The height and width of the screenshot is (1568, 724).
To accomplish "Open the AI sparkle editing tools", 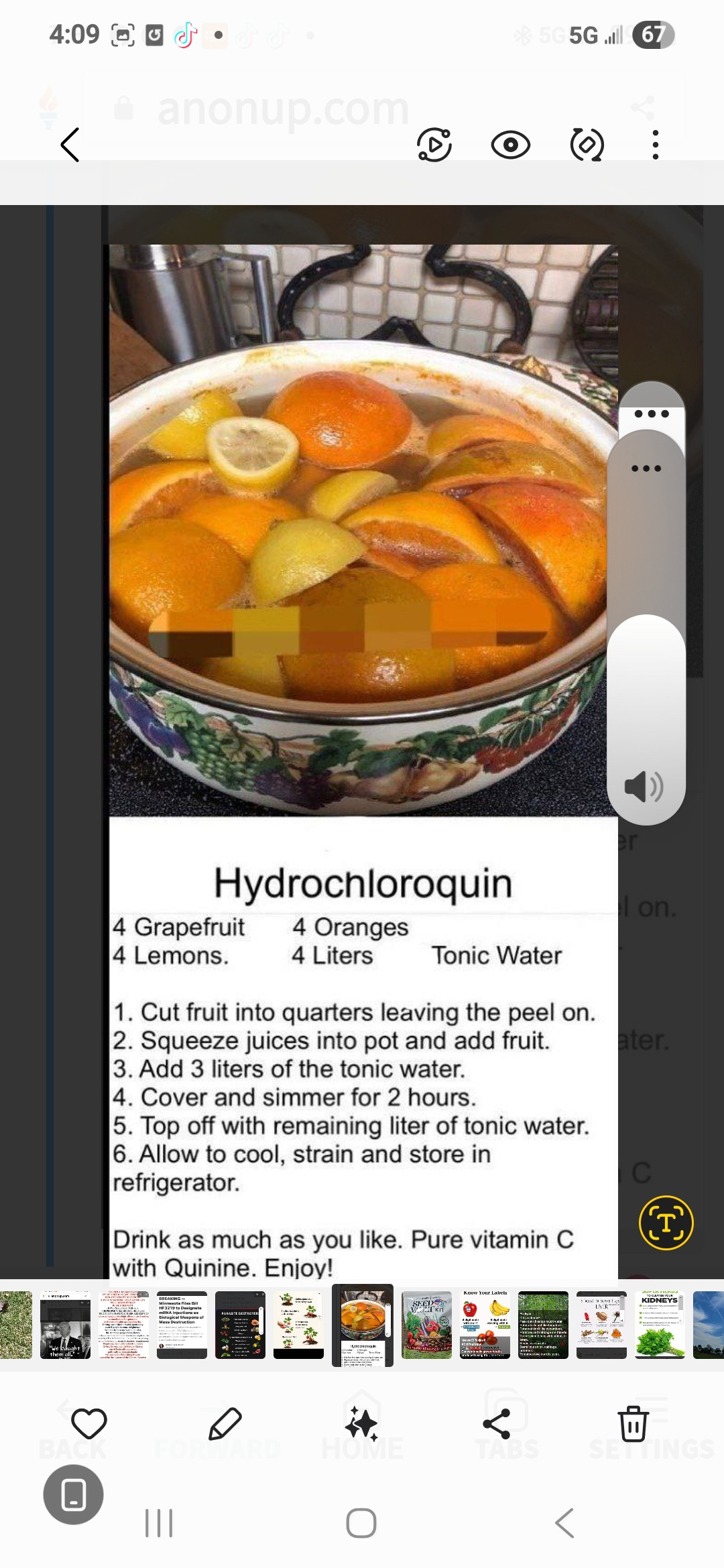I will pos(362,1423).
